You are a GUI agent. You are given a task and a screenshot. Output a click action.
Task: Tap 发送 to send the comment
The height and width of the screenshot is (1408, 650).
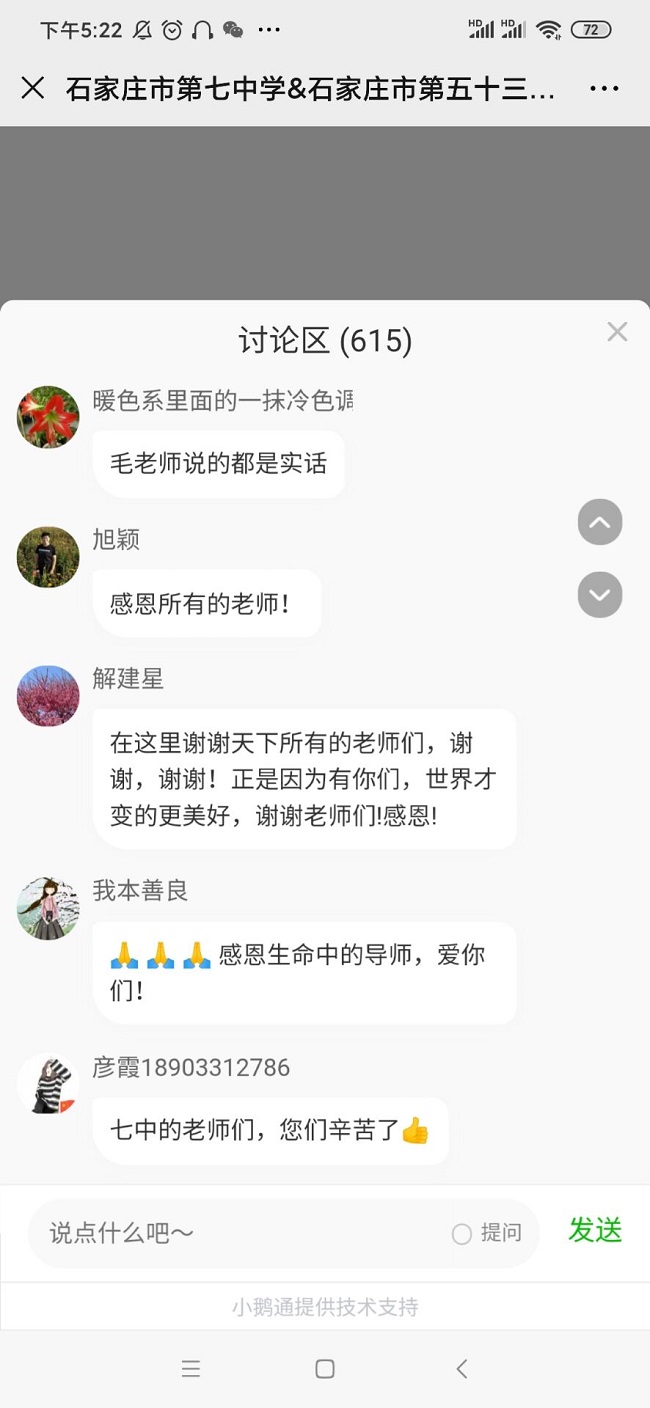coord(595,1230)
